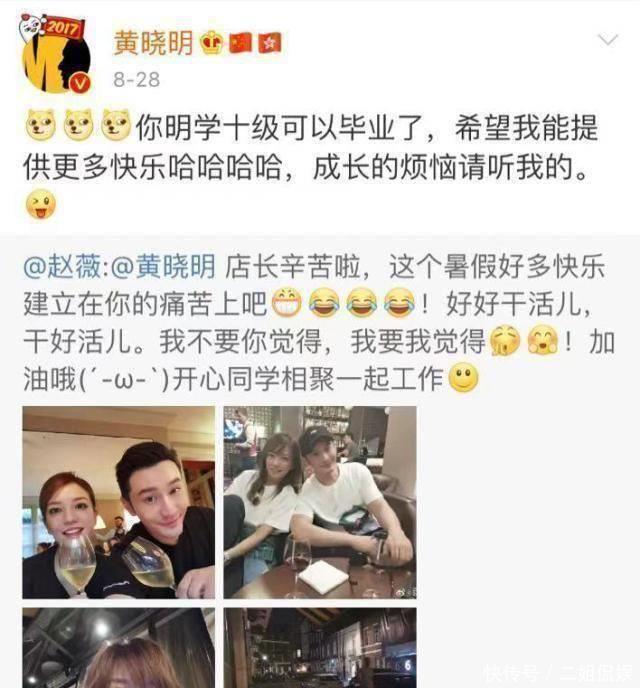
Task: Open 黄晓明's profile avatar
Action: [x=56, y=60]
